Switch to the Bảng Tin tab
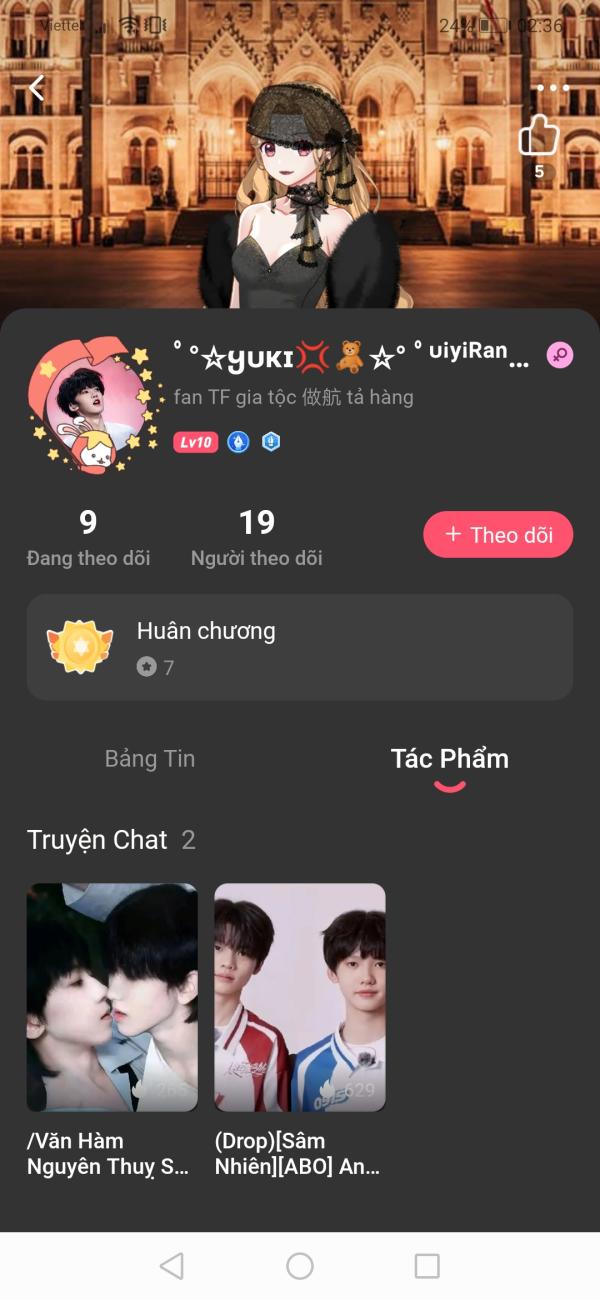600x1300 pixels. (x=150, y=759)
